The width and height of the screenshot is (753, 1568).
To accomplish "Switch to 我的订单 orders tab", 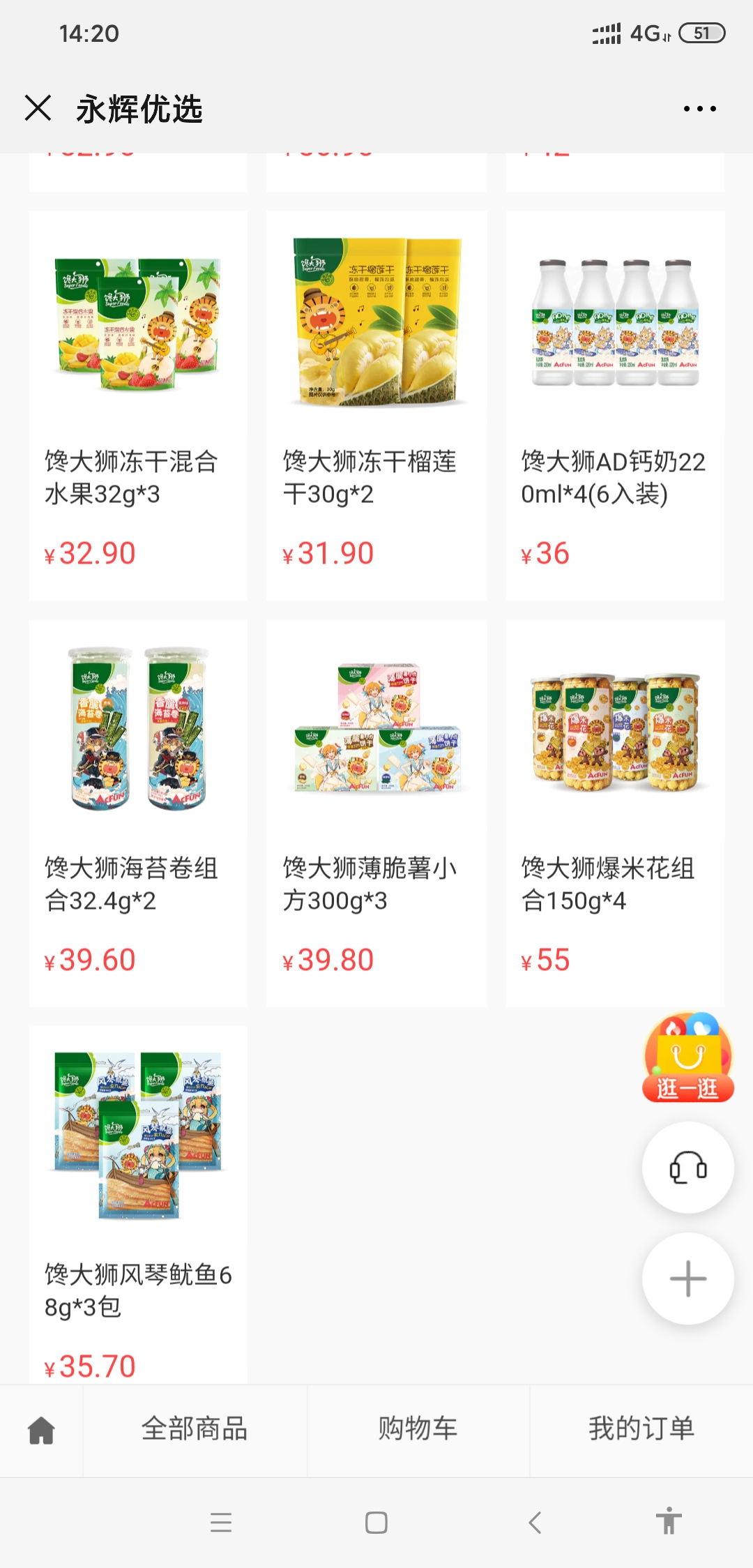I will tap(641, 1428).
